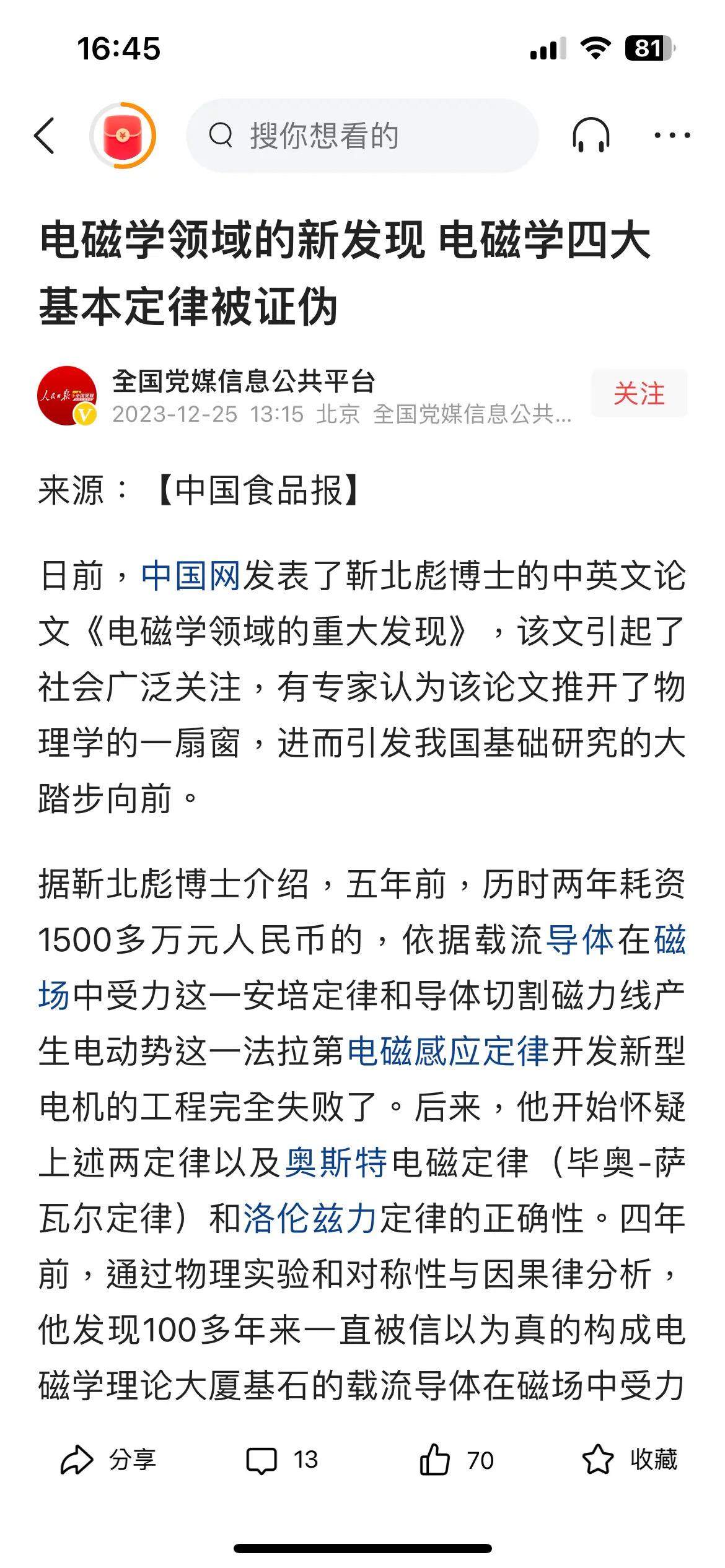
Task: Open the 电磁感应定律 link
Action: tap(448, 1051)
